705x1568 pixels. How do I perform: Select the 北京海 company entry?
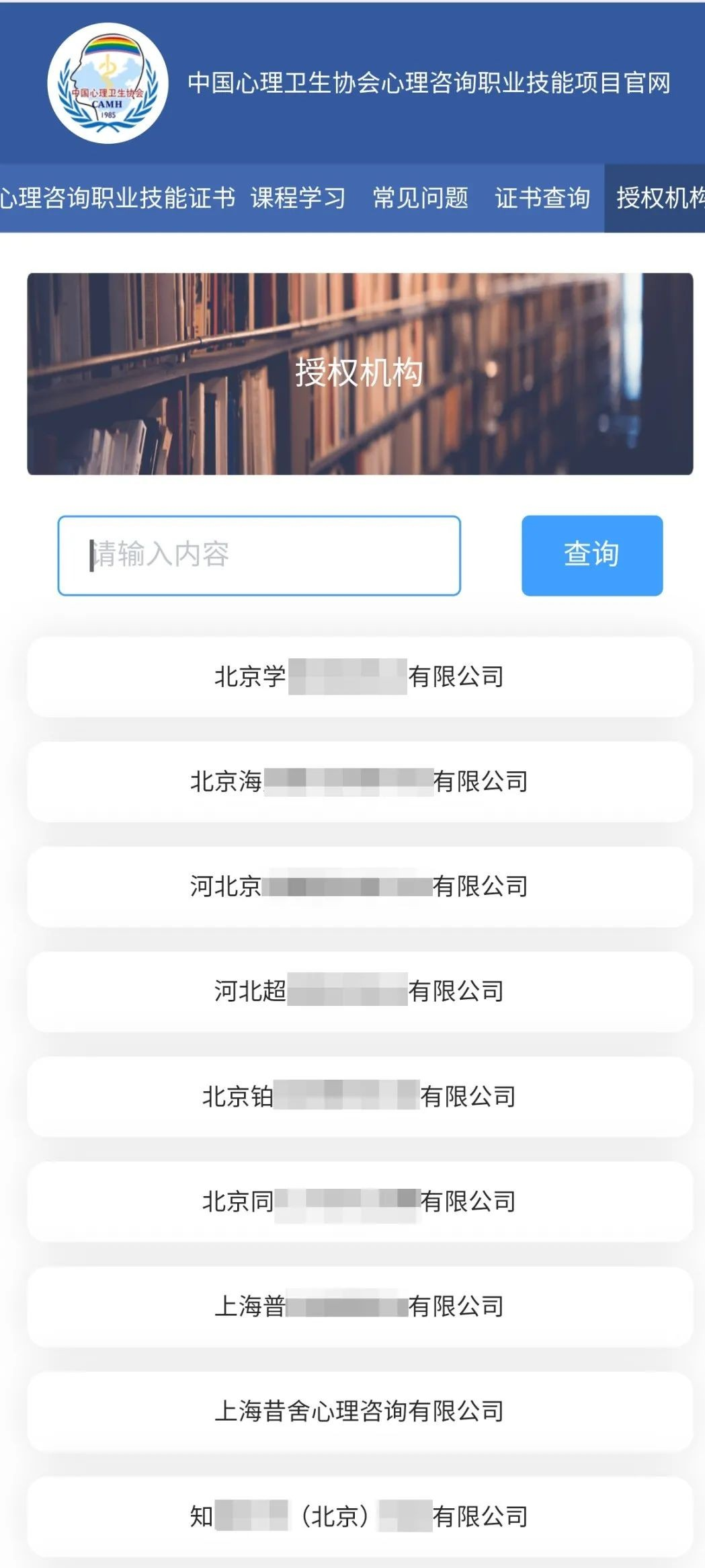[x=360, y=781]
